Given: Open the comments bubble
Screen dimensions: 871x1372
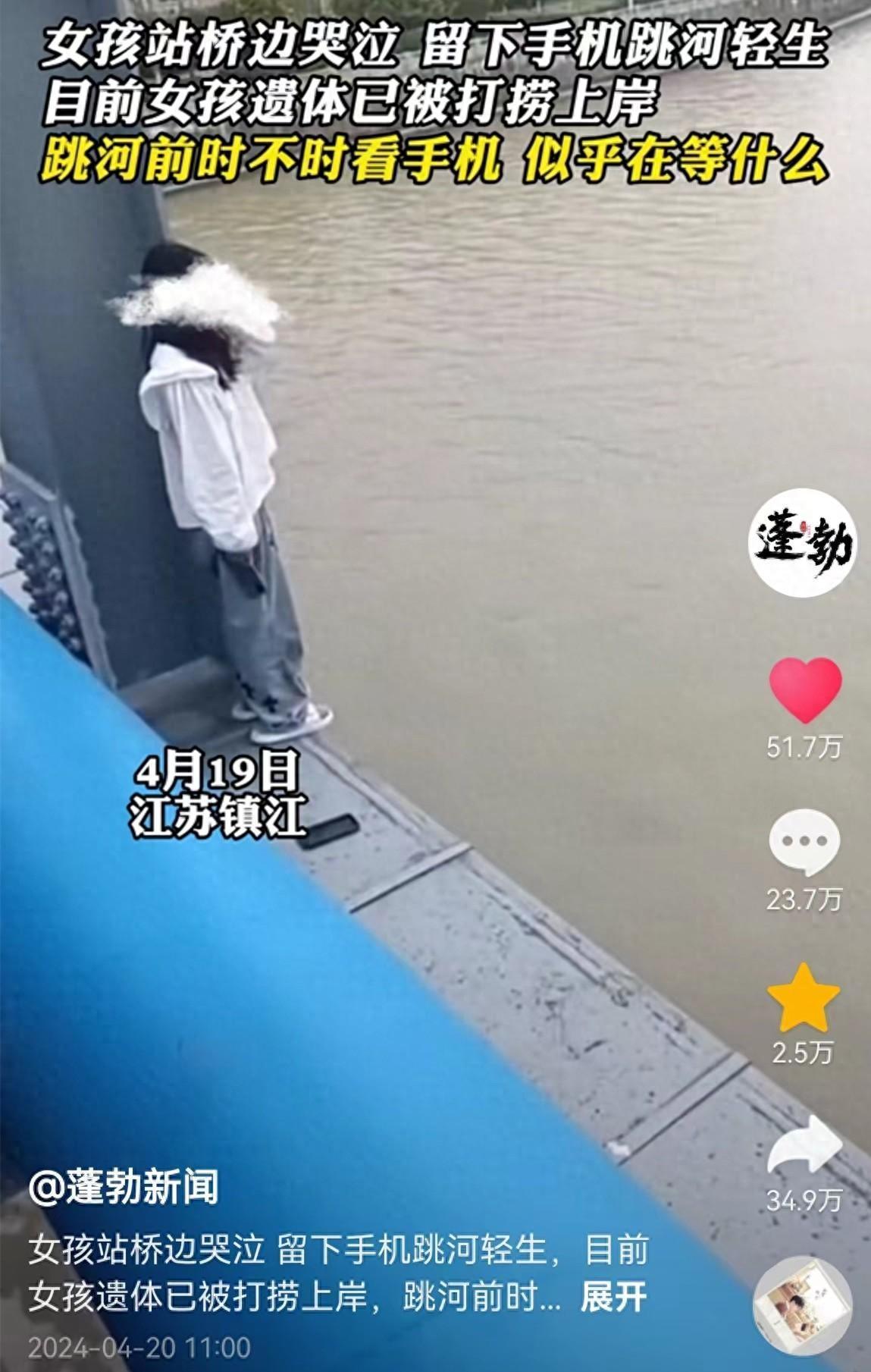Looking at the screenshot, I should point(804,841).
